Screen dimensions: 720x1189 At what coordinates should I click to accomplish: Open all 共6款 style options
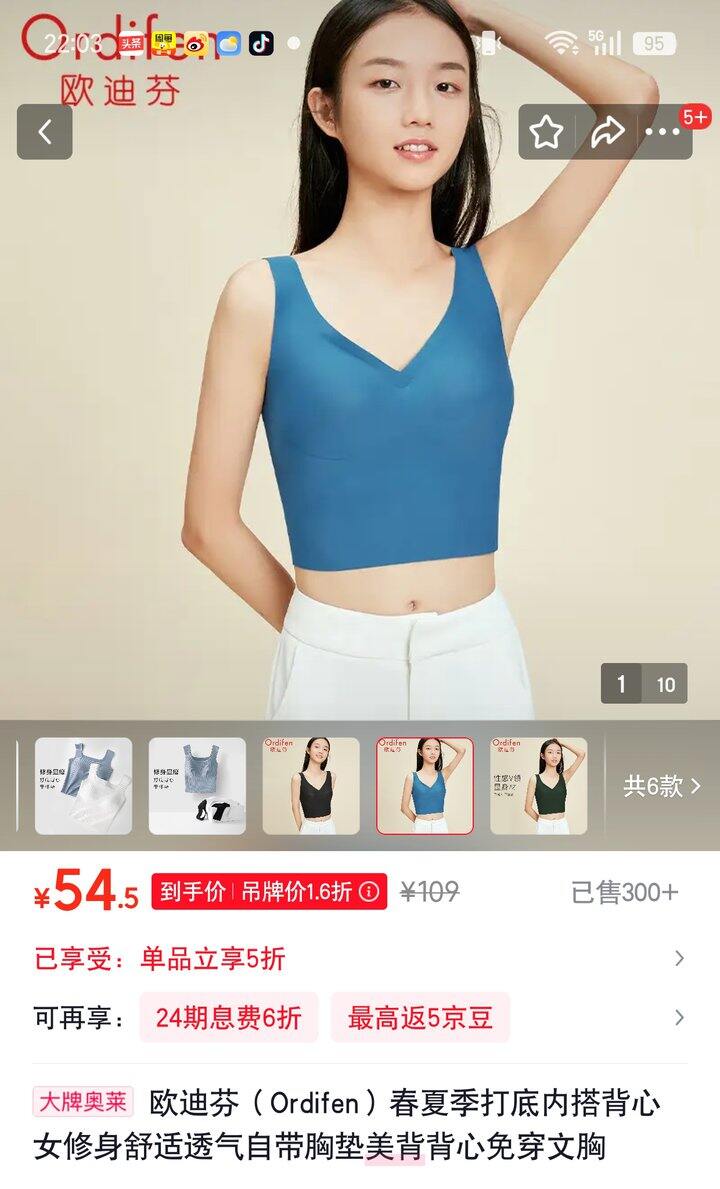tap(662, 786)
